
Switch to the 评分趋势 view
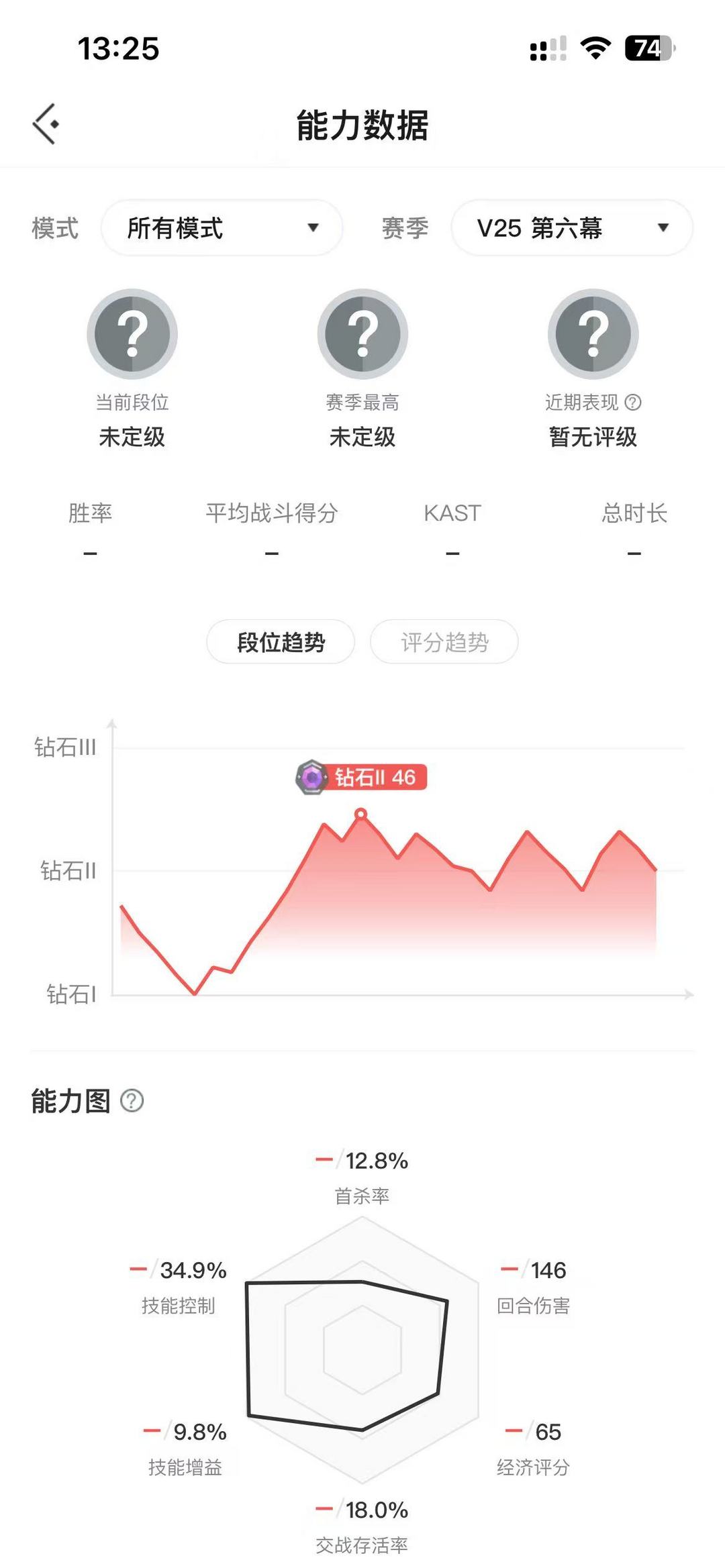click(445, 642)
